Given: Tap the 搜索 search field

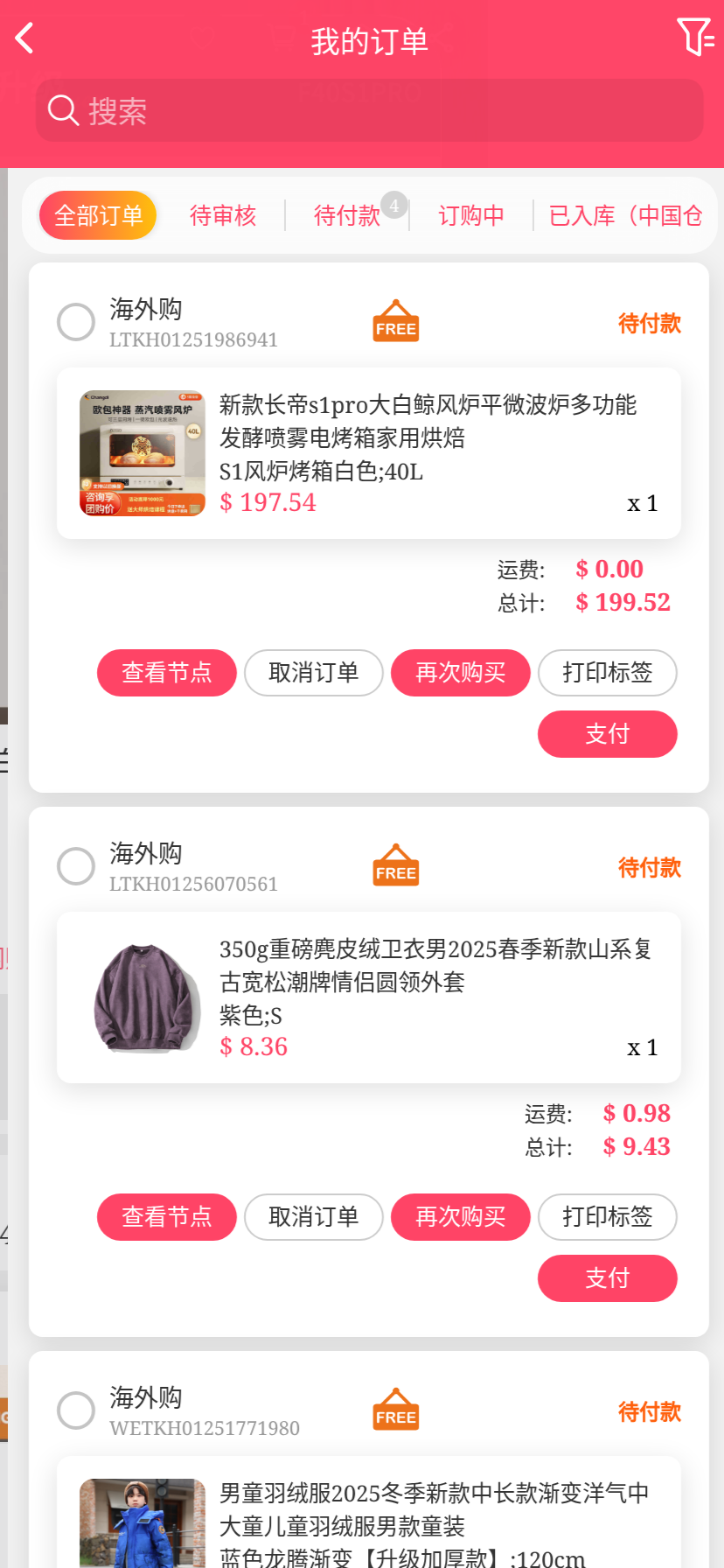Looking at the screenshot, I should (x=369, y=111).
